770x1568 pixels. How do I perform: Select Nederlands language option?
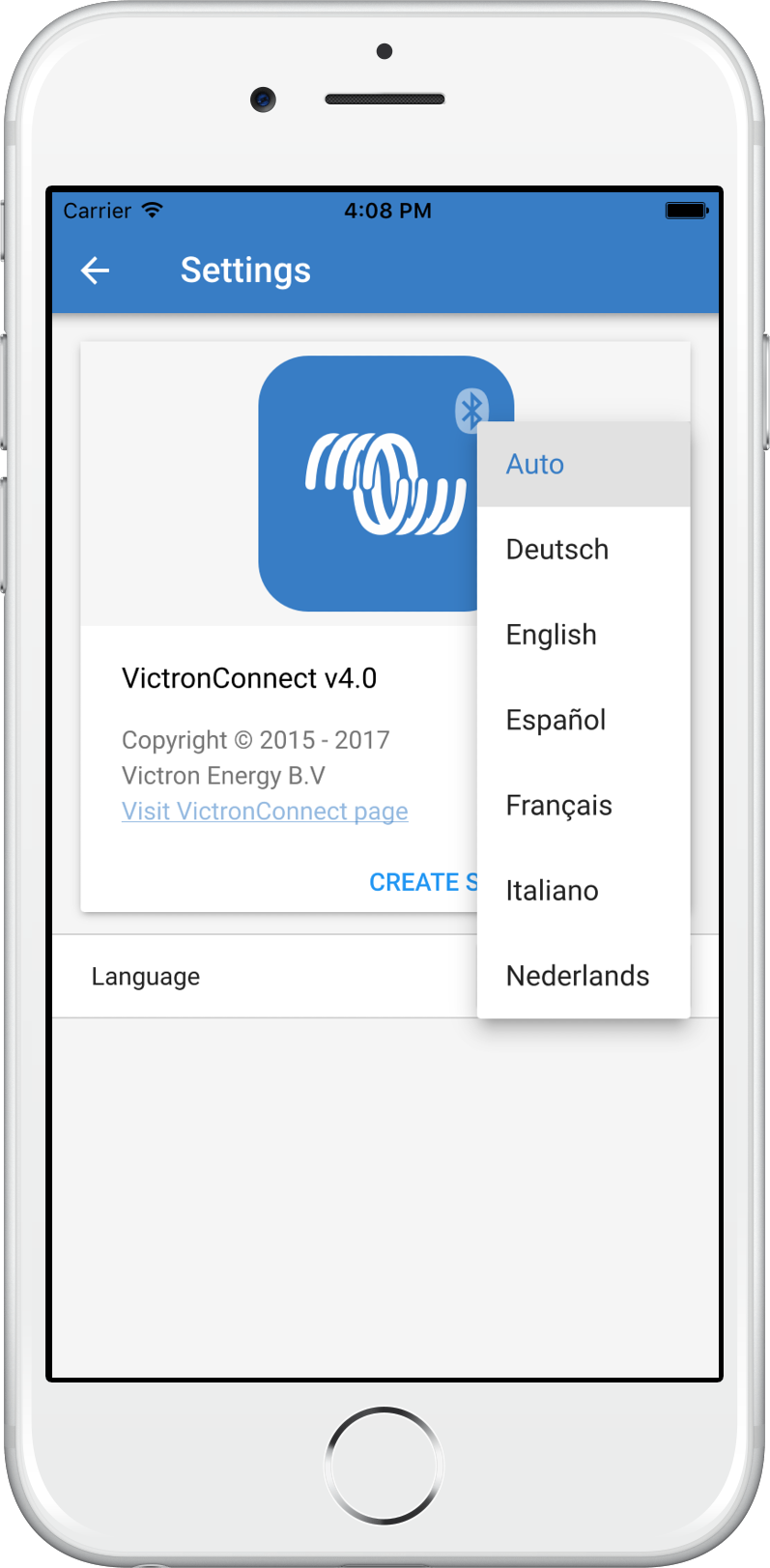[x=583, y=976]
